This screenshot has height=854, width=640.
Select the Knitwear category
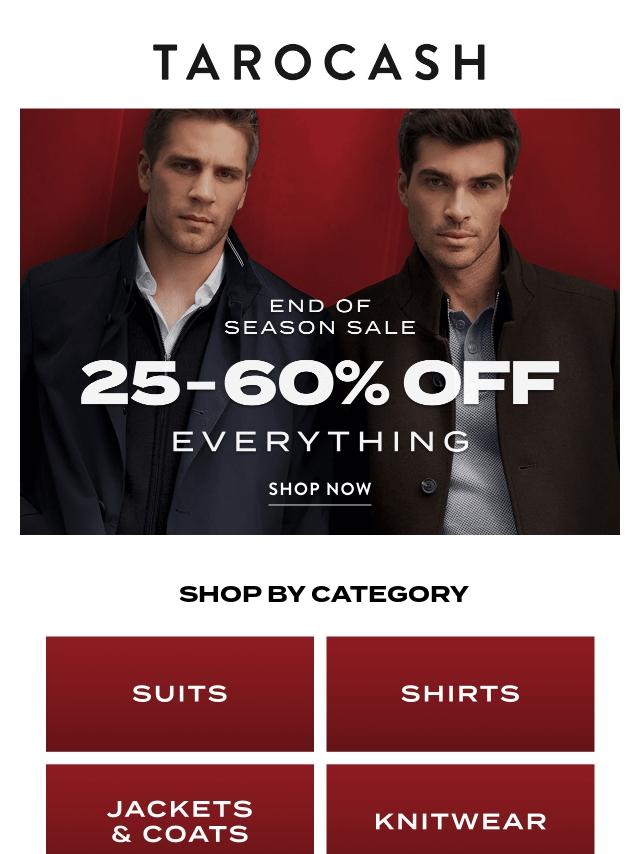[460, 809]
